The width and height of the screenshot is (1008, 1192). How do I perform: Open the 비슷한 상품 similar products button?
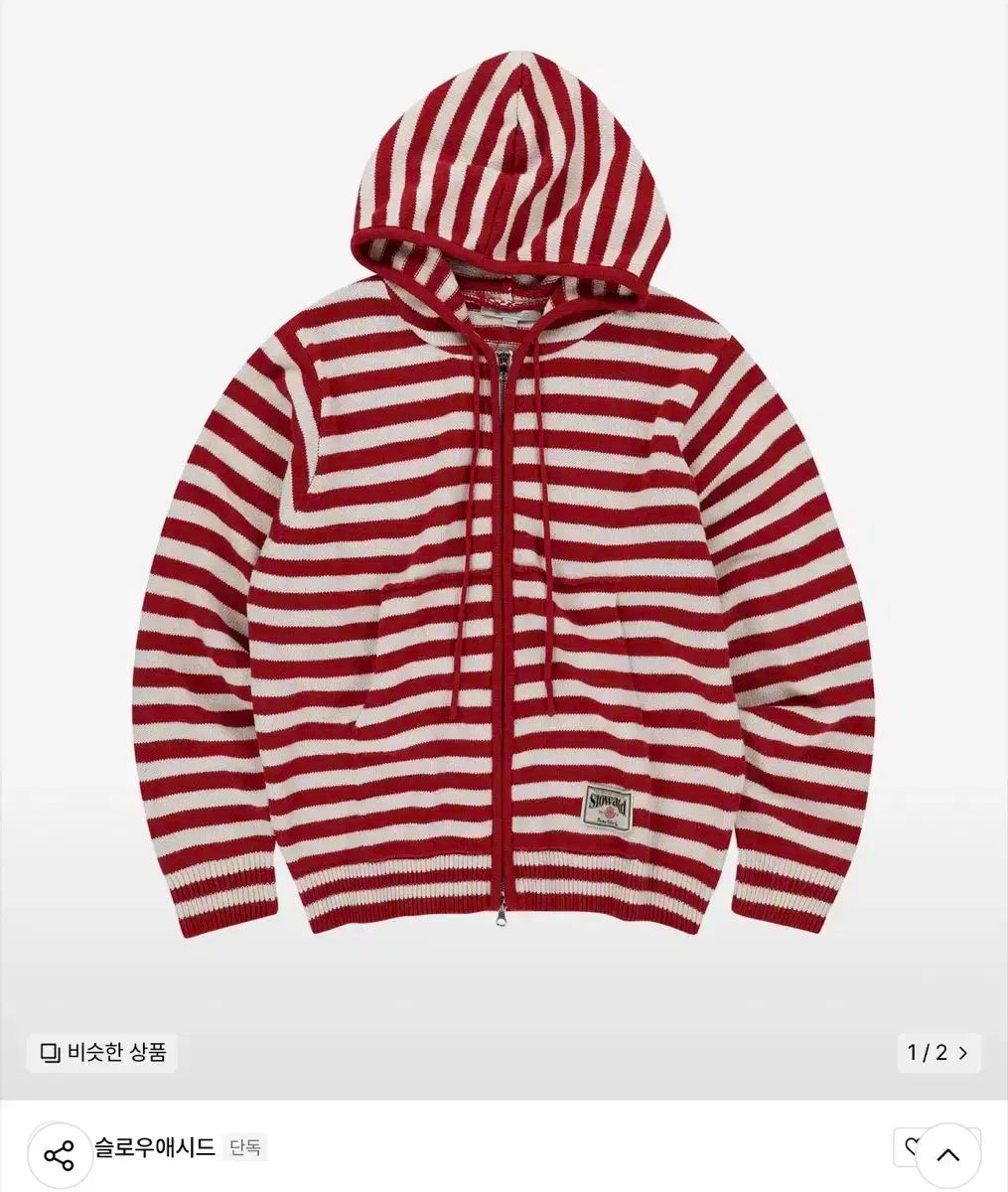(x=102, y=1052)
